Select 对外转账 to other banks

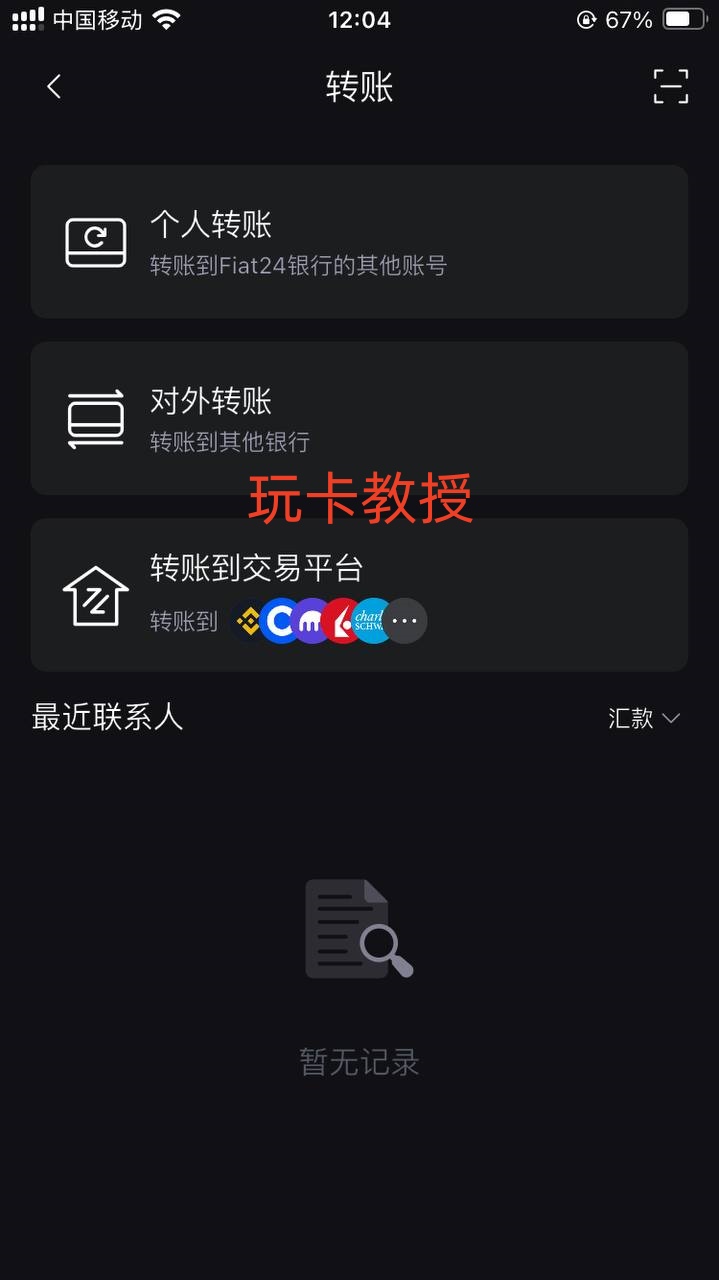pos(359,417)
